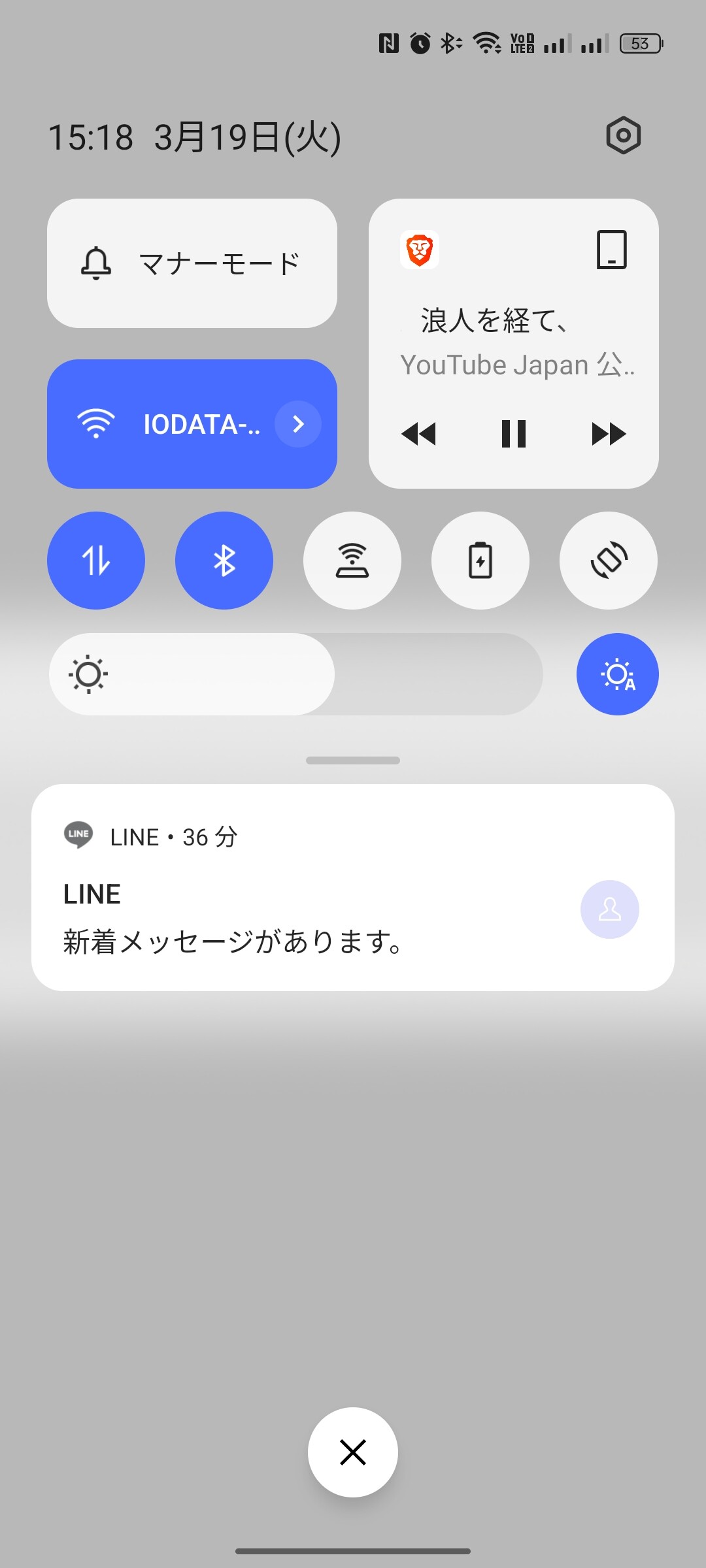Skip to the previous track

tap(418, 434)
